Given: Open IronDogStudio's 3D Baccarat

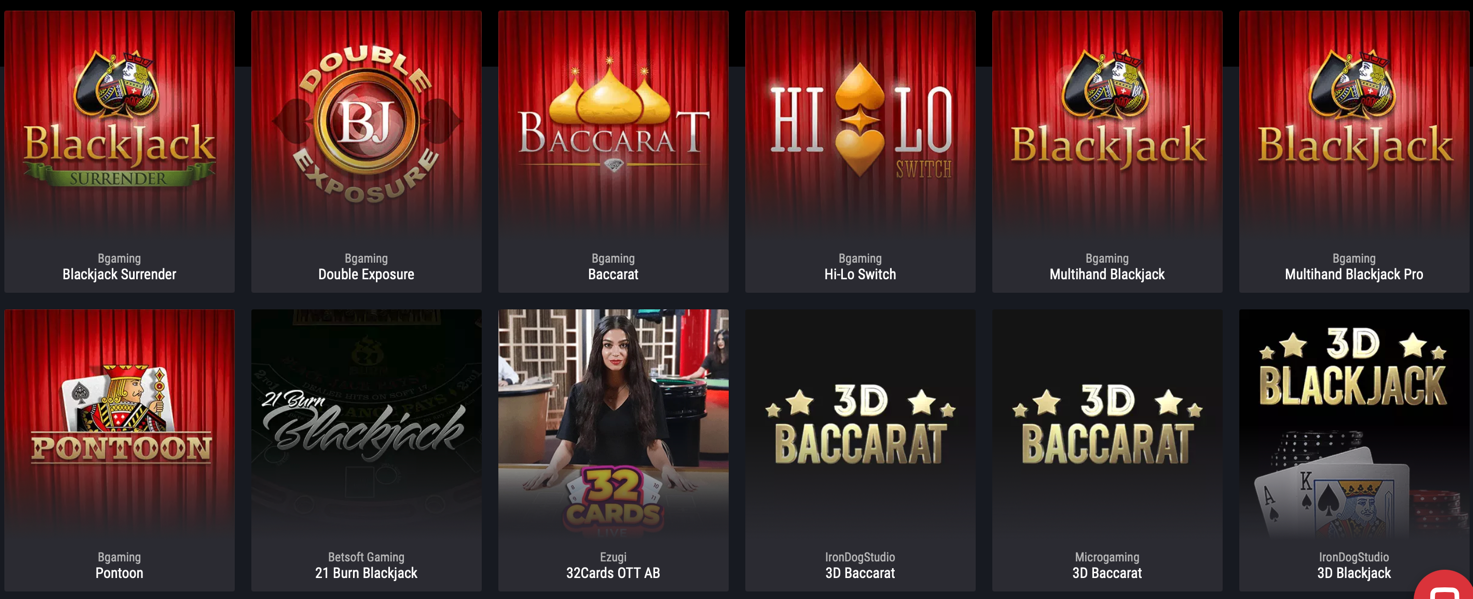Looking at the screenshot, I should coord(860,448).
